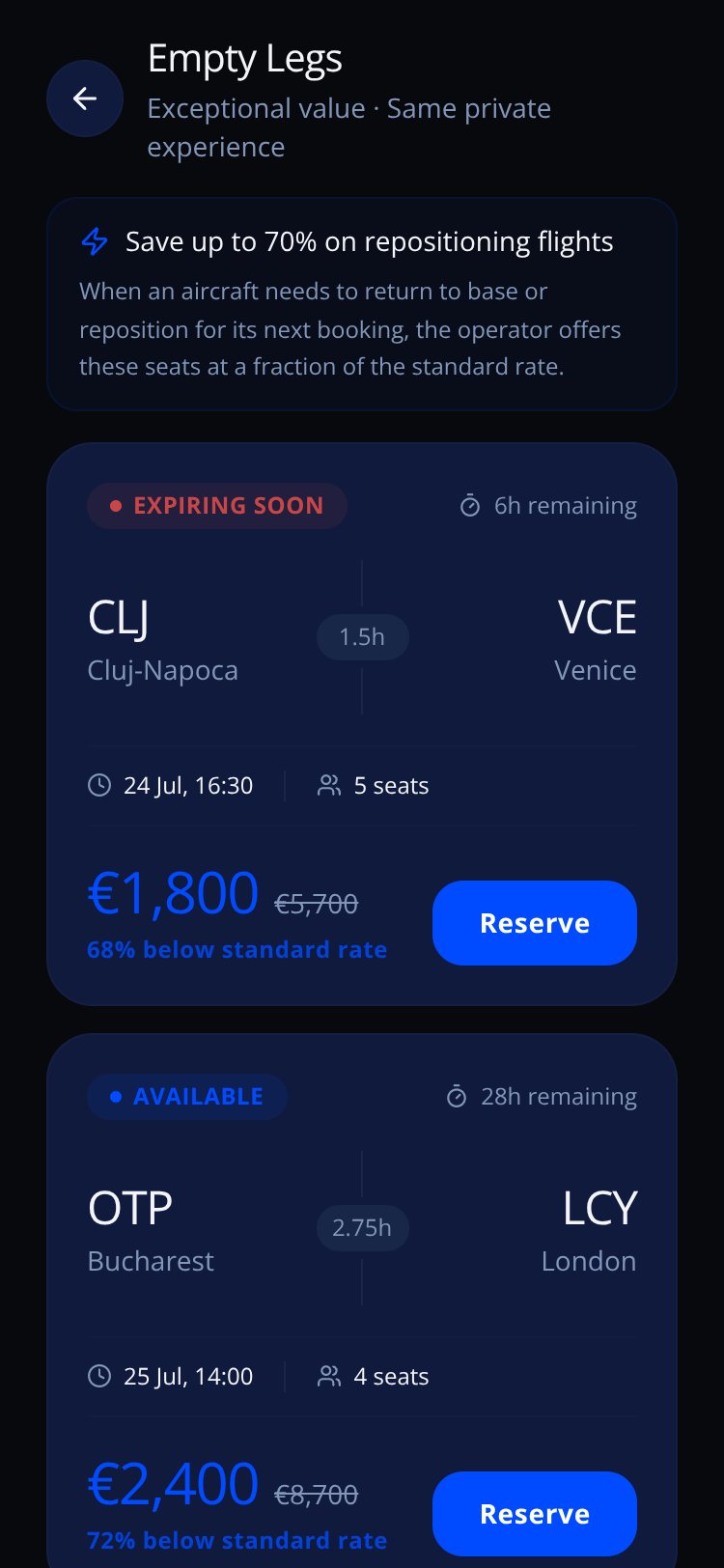
Task: Go back using the arrow button
Action: (x=85, y=98)
